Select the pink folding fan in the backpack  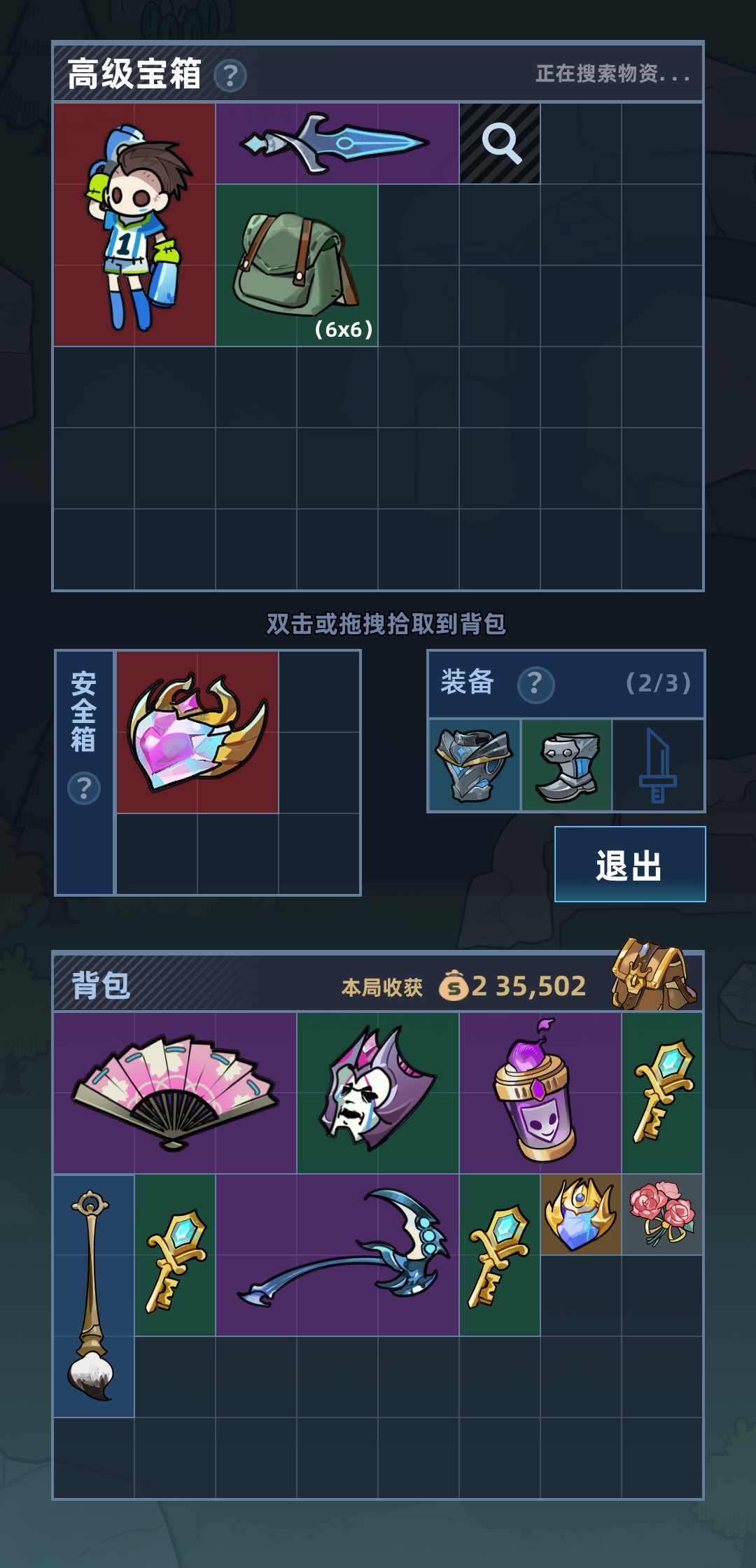(175, 1093)
